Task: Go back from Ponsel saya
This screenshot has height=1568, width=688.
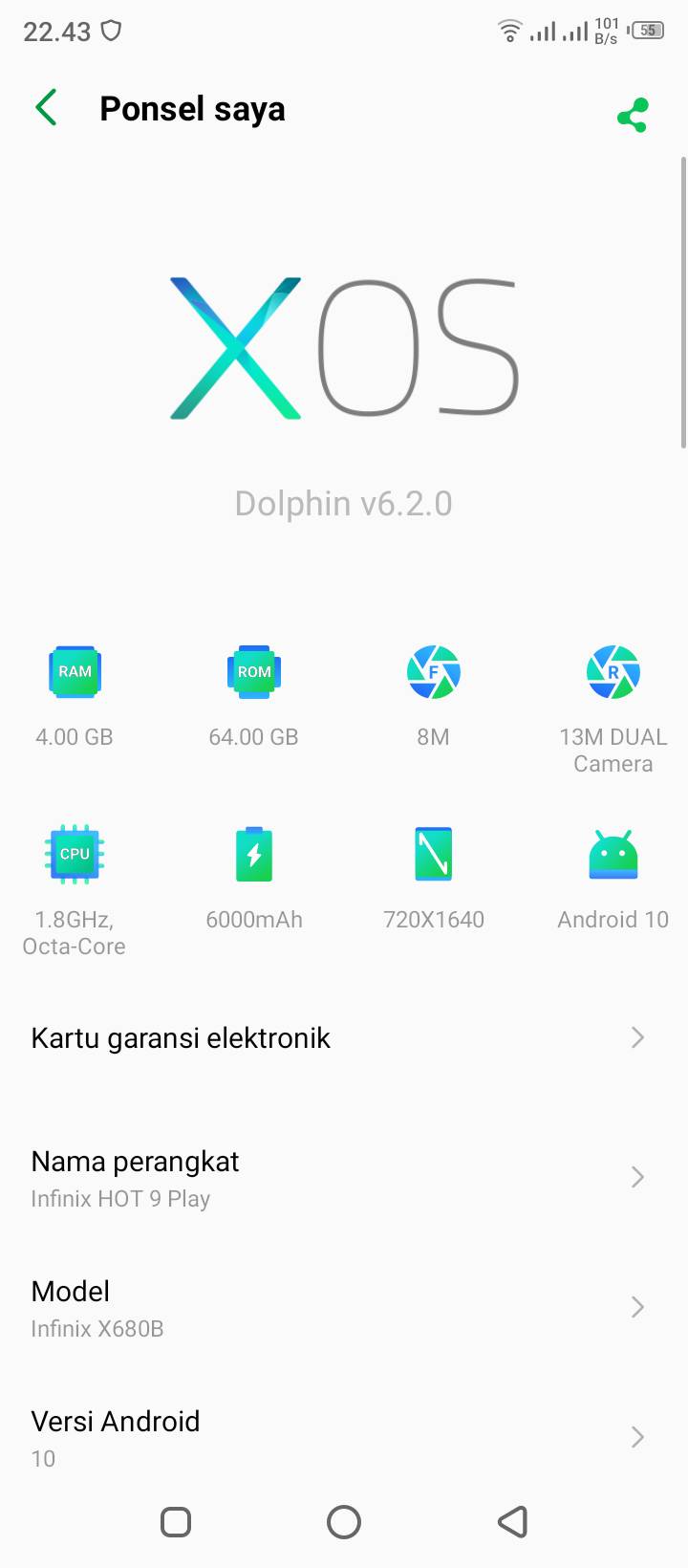Action: click(x=46, y=108)
